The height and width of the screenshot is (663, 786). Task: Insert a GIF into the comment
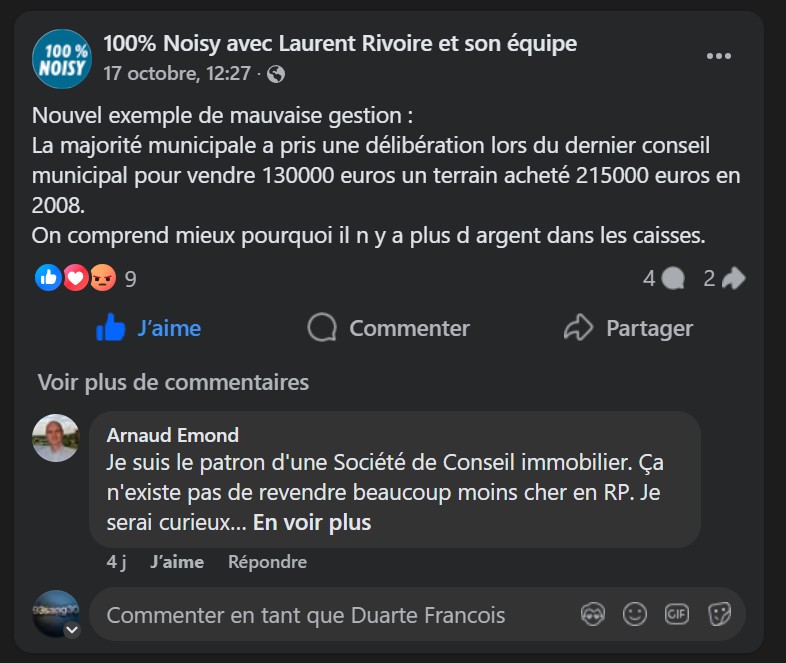point(677,614)
